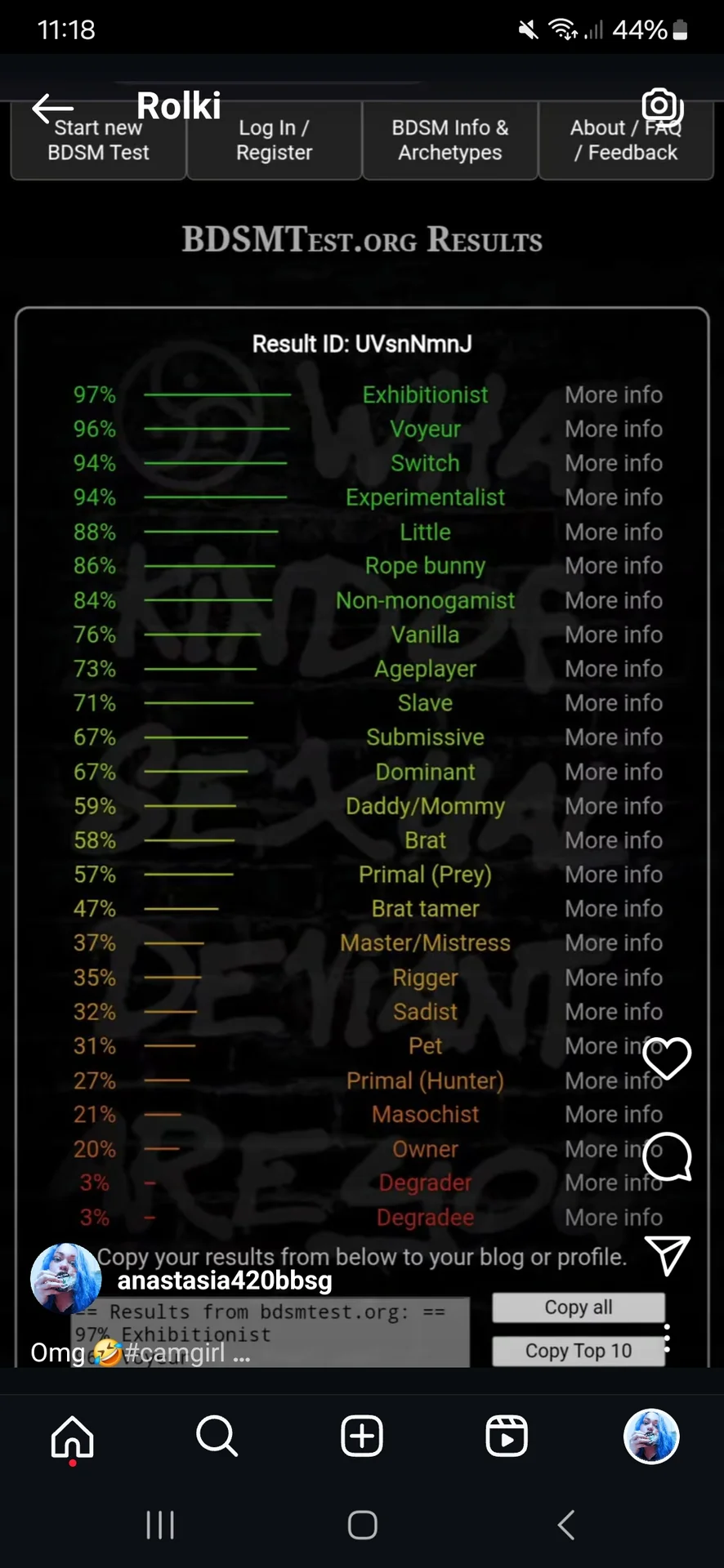
Task: Open anastasia420bbsg username link
Action: click(x=225, y=1281)
